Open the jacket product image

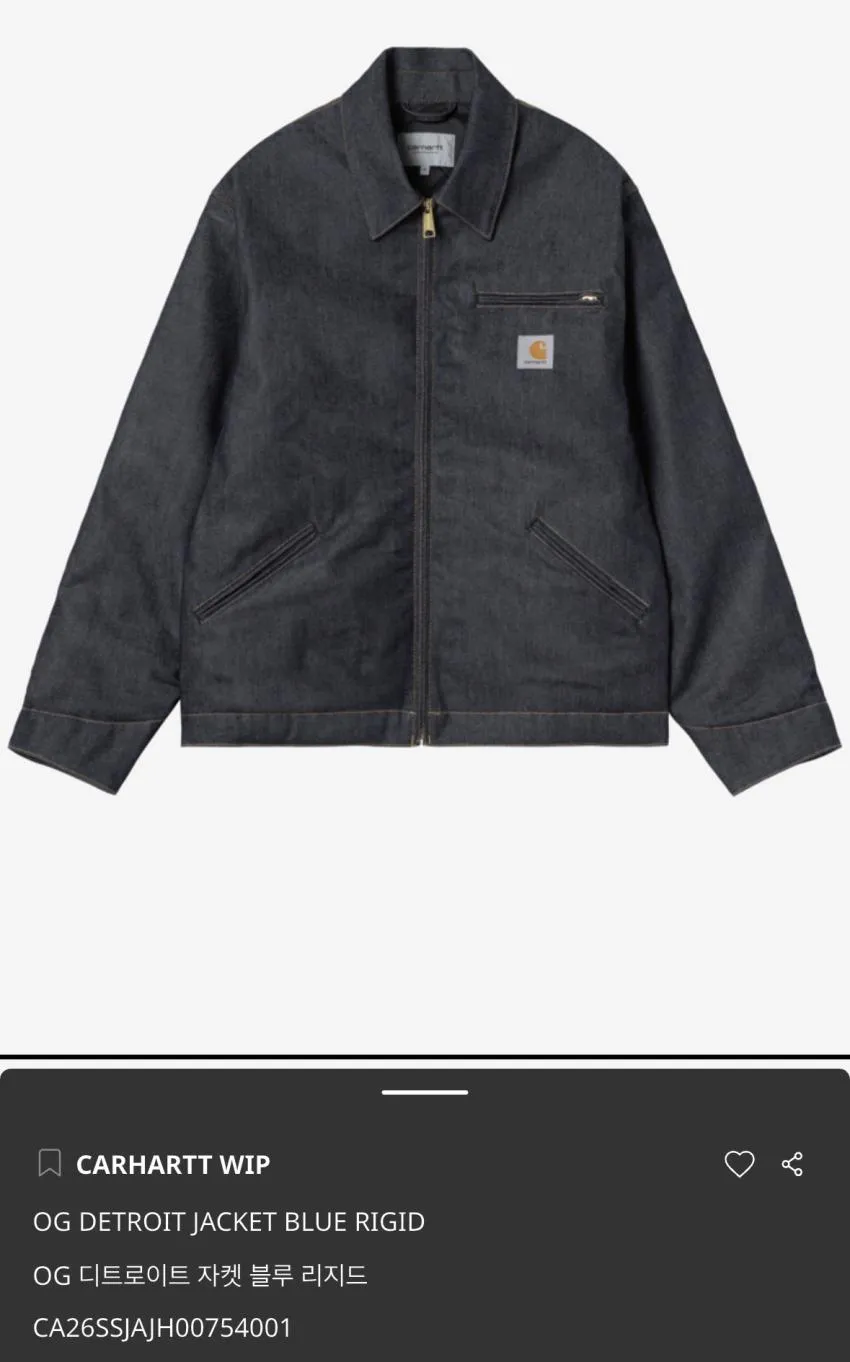pos(425,420)
